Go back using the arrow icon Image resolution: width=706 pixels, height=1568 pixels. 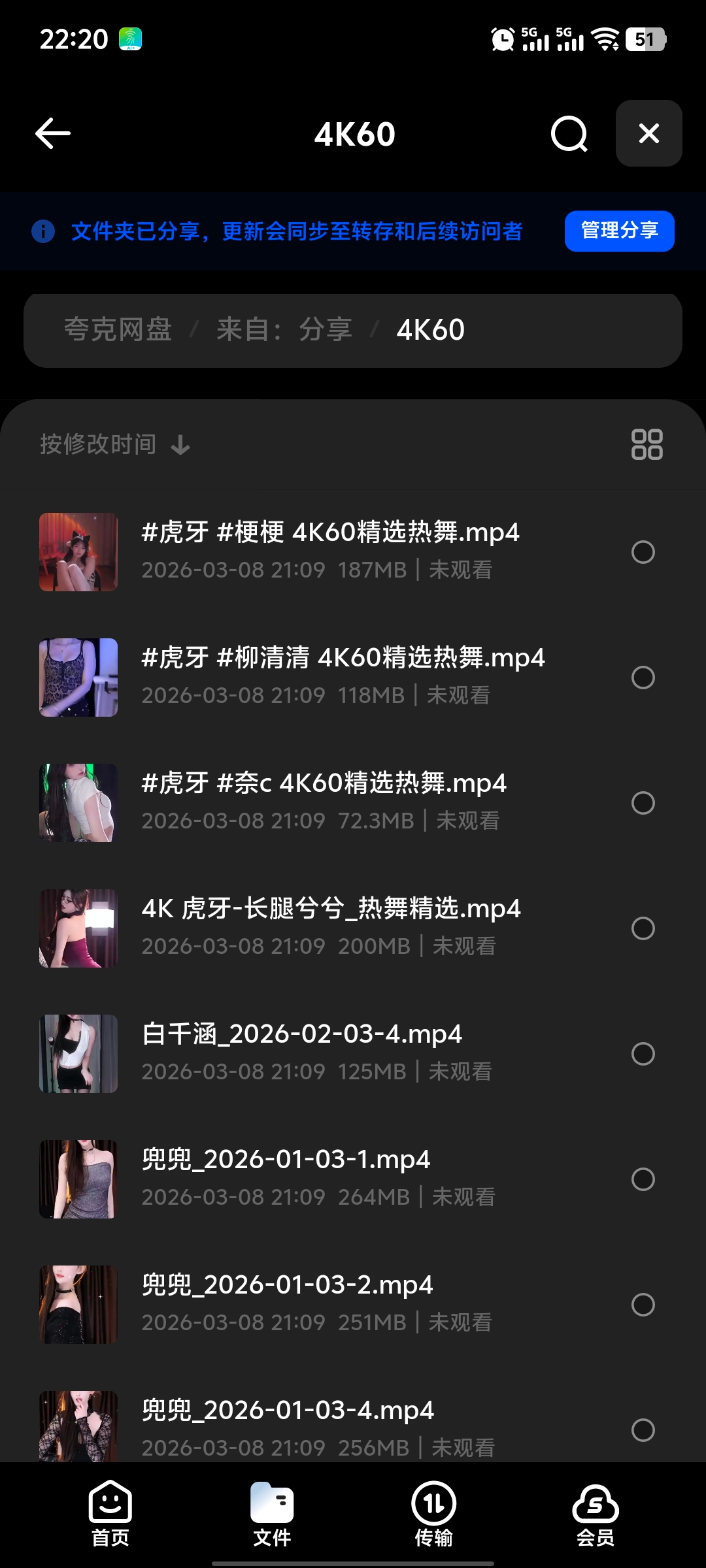[x=53, y=134]
